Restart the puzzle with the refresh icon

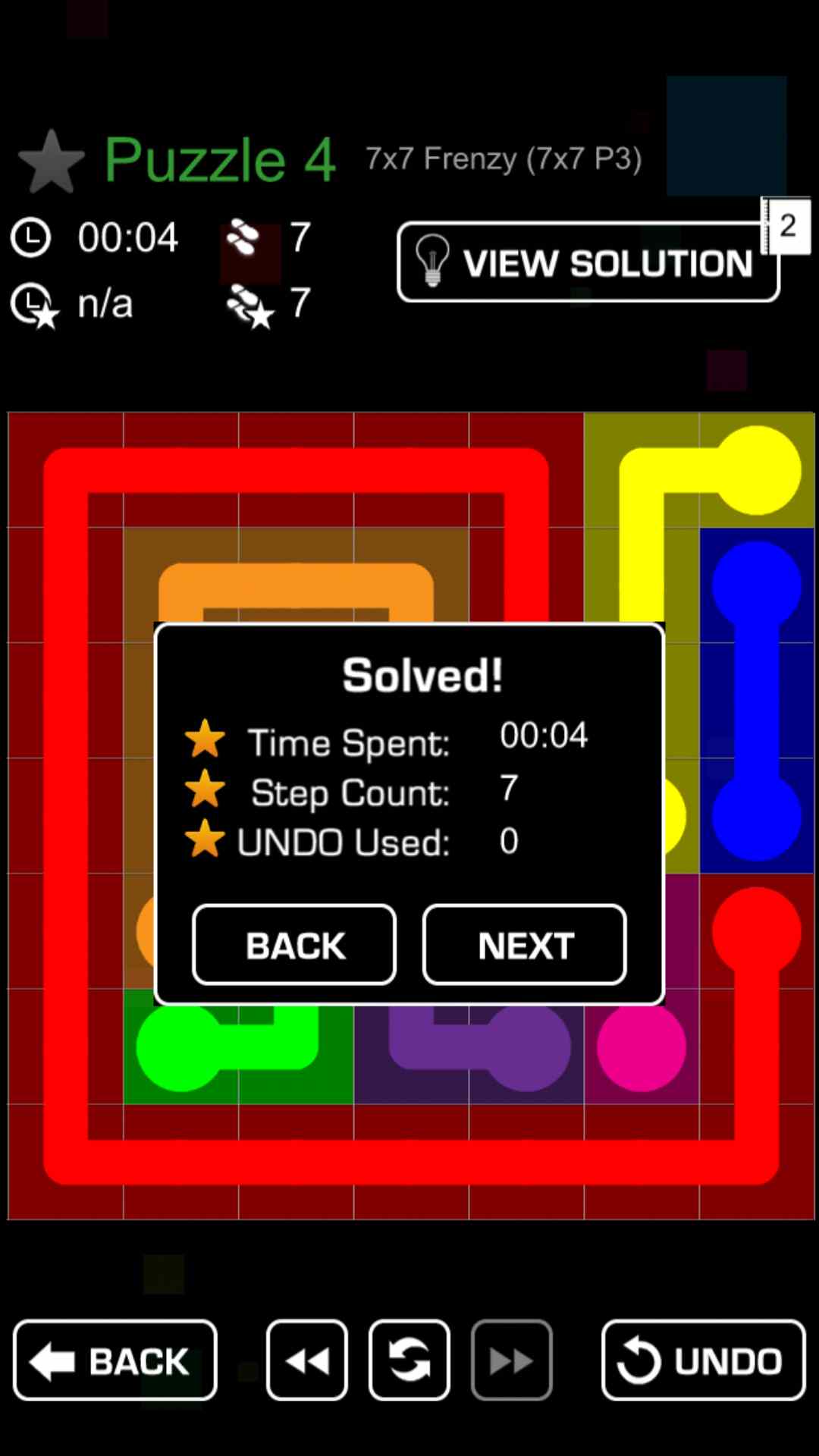pos(409,1360)
